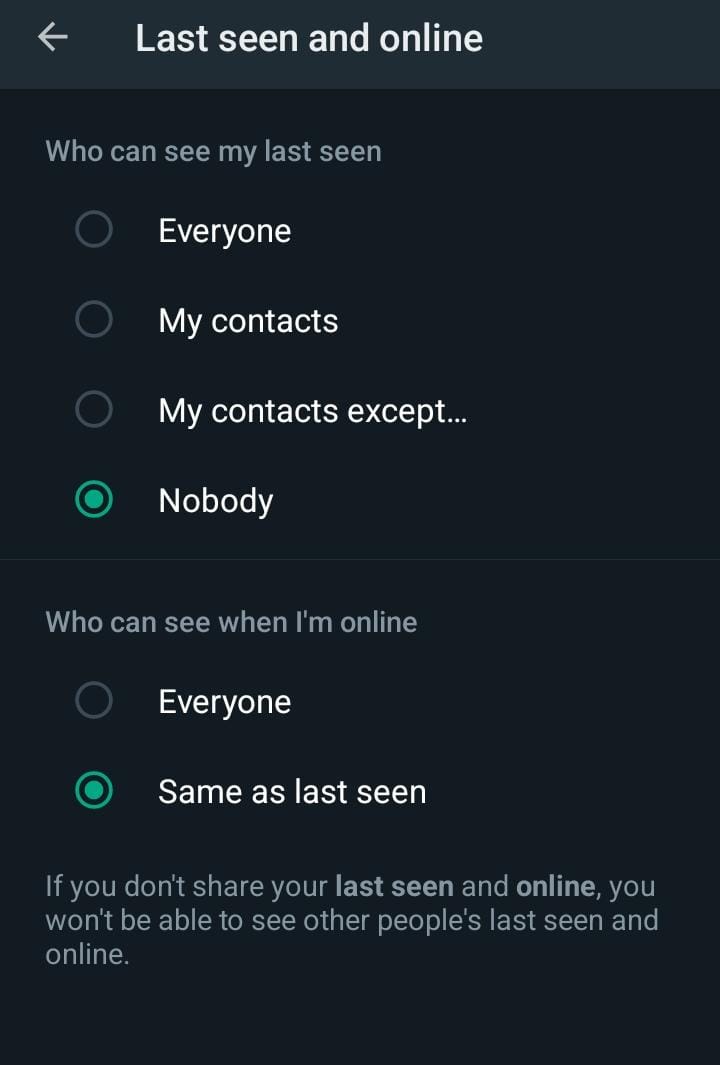Screen dimensions: 720x1065
Task: Tap the back arrow to leave settings
Action: click(x=51, y=37)
